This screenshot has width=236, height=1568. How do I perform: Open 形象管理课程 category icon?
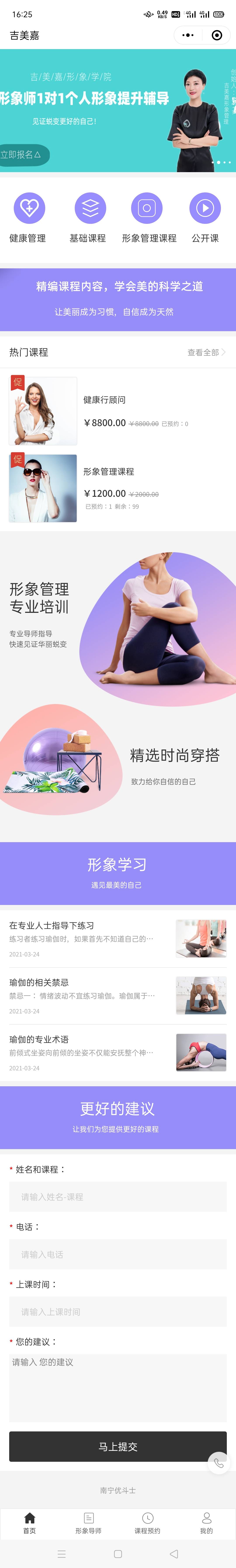[147, 209]
